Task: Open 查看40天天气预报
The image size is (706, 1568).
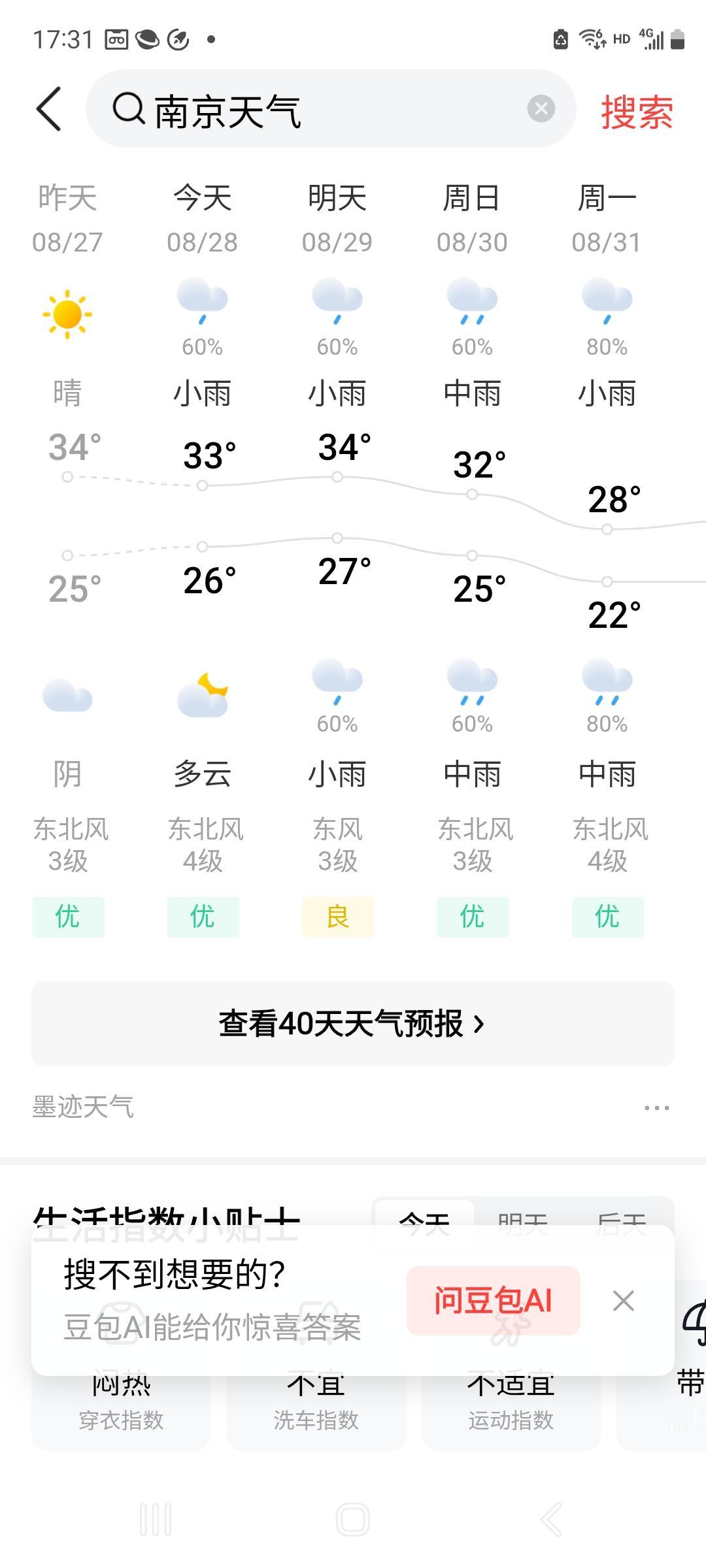Action: point(353,1024)
